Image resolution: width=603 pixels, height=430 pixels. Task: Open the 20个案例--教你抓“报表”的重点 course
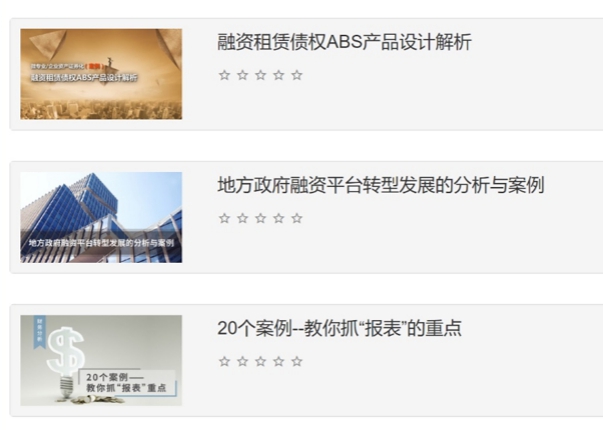pos(339,329)
